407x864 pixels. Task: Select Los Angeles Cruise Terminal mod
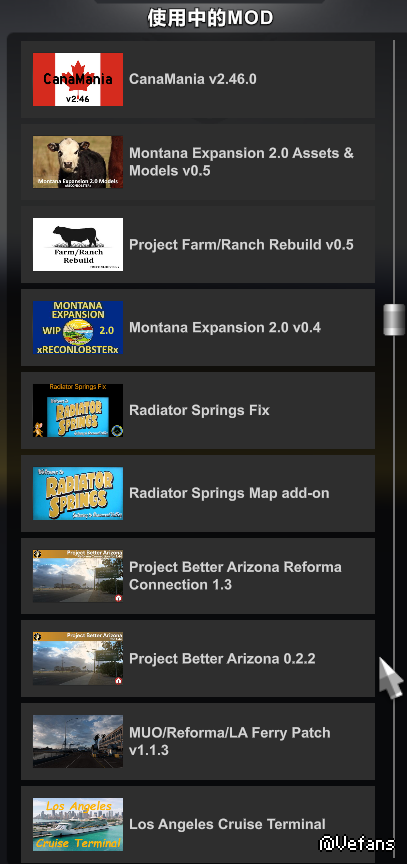click(x=198, y=824)
